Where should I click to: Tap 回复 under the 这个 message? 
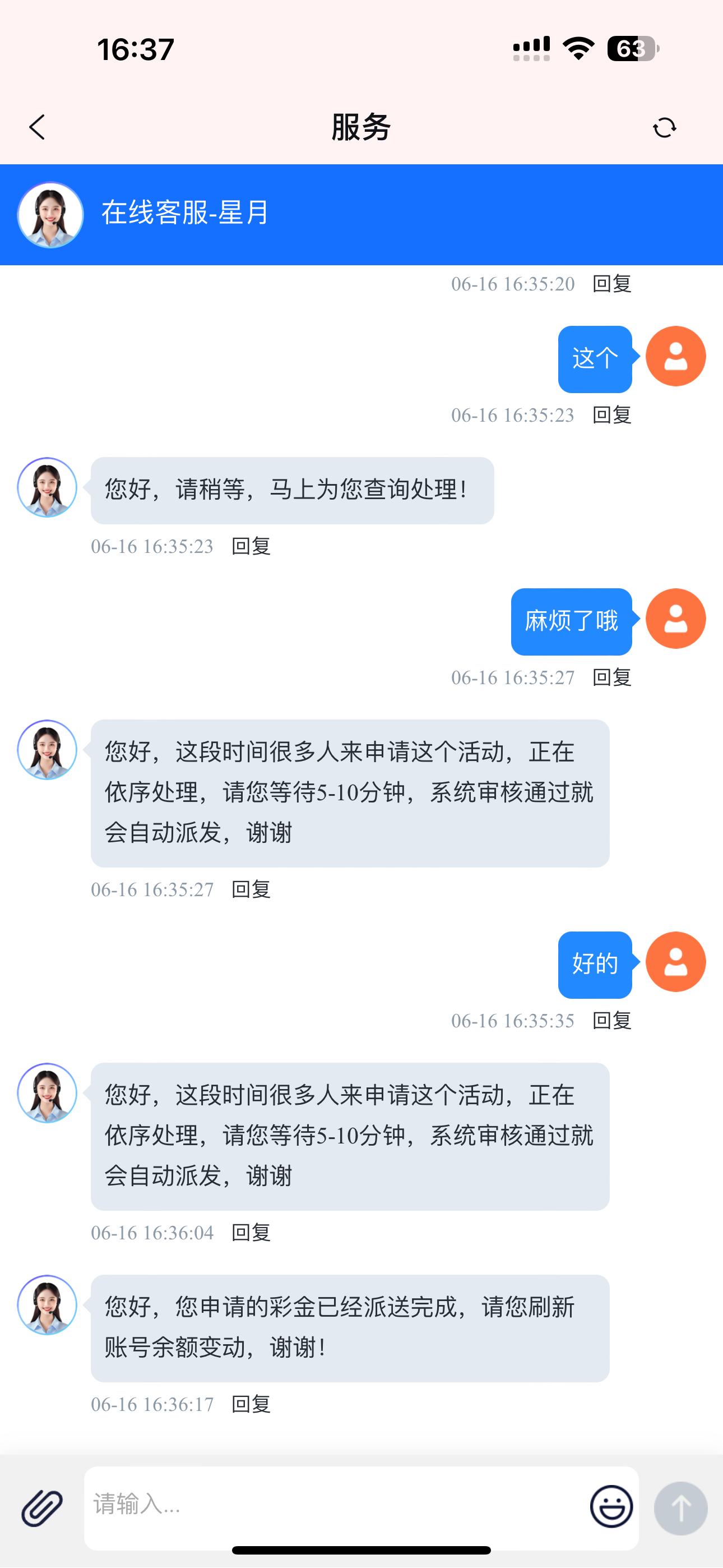coord(612,415)
